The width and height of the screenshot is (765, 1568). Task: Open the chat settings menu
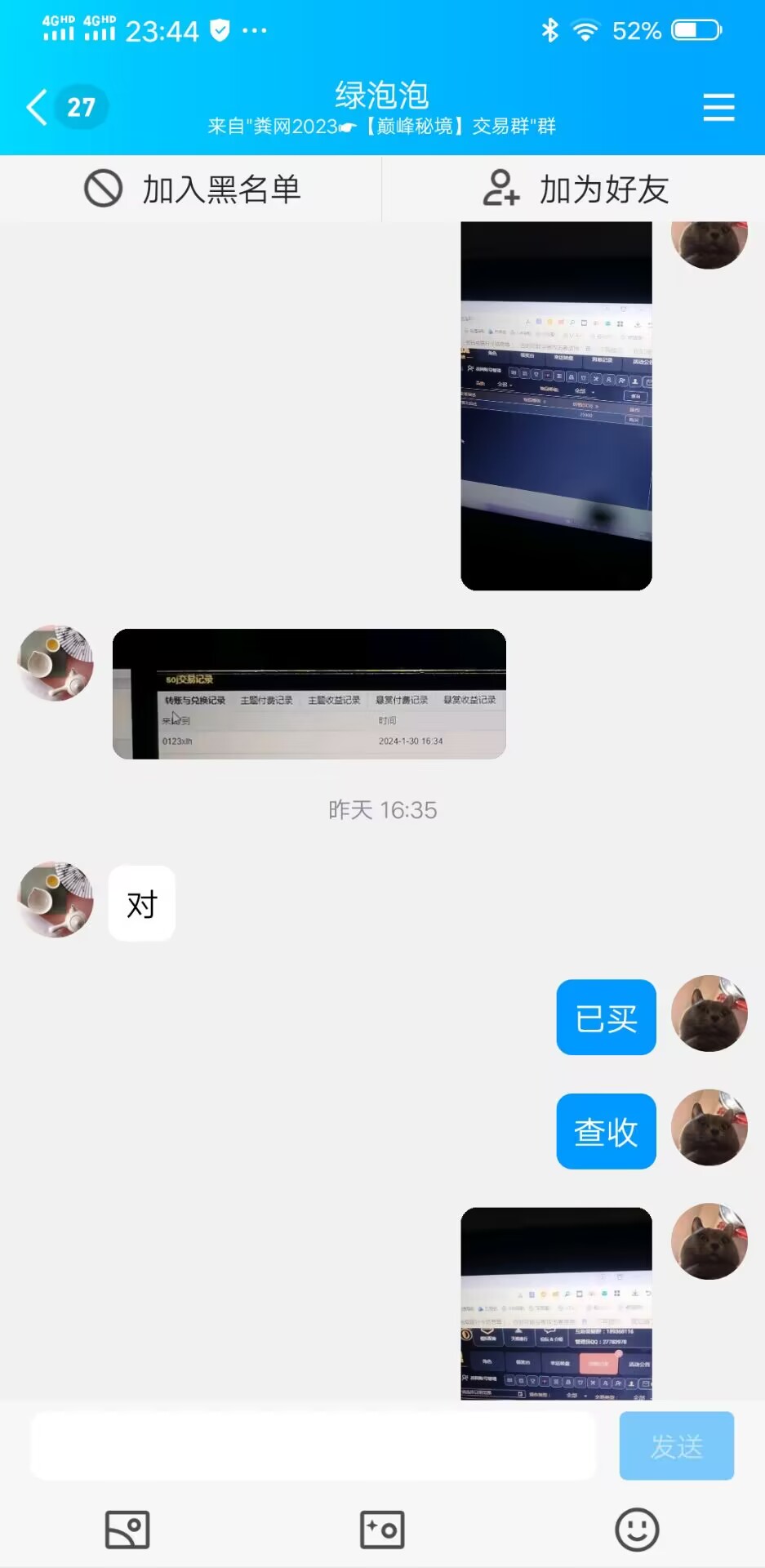[x=718, y=107]
